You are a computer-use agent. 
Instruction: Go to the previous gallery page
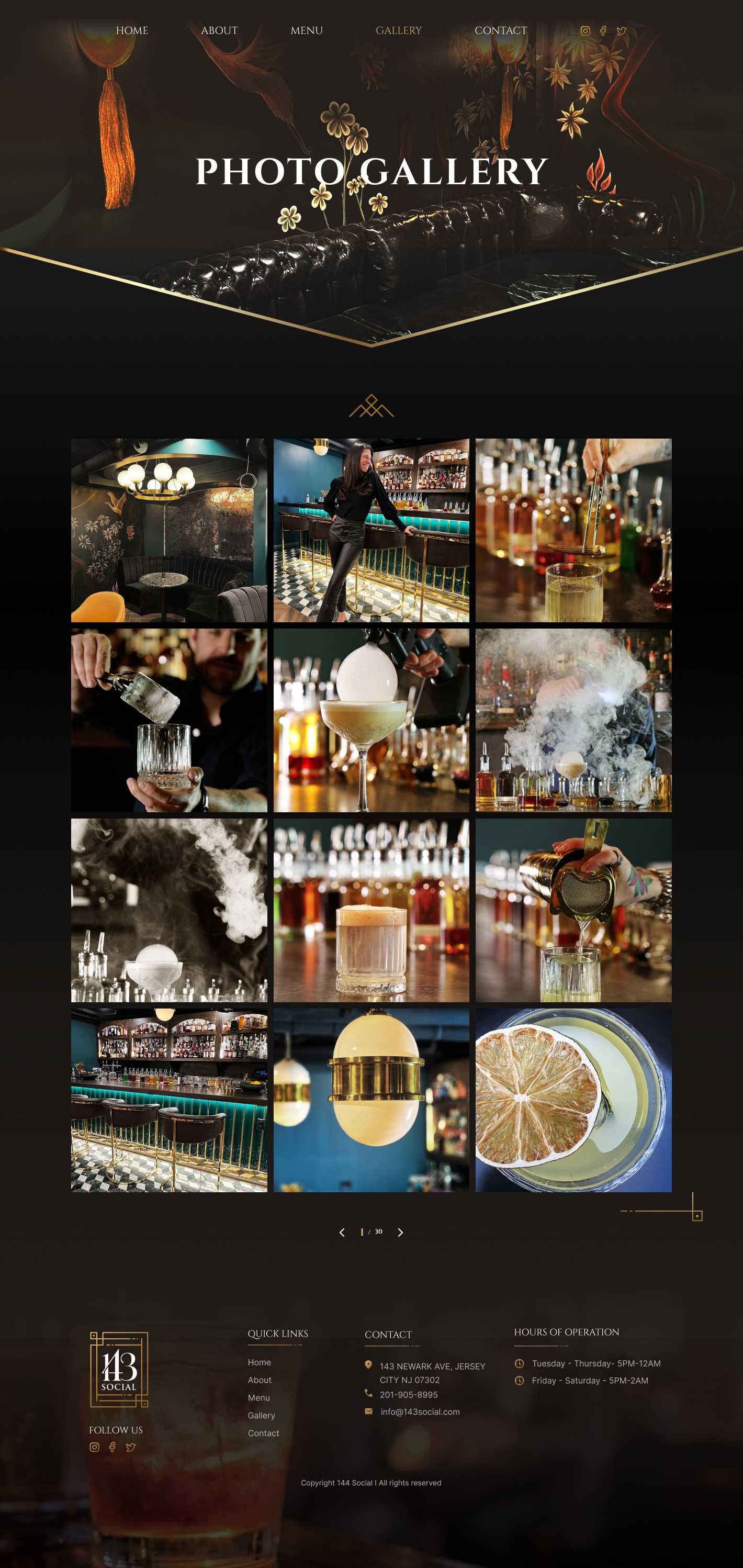[342, 1232]
